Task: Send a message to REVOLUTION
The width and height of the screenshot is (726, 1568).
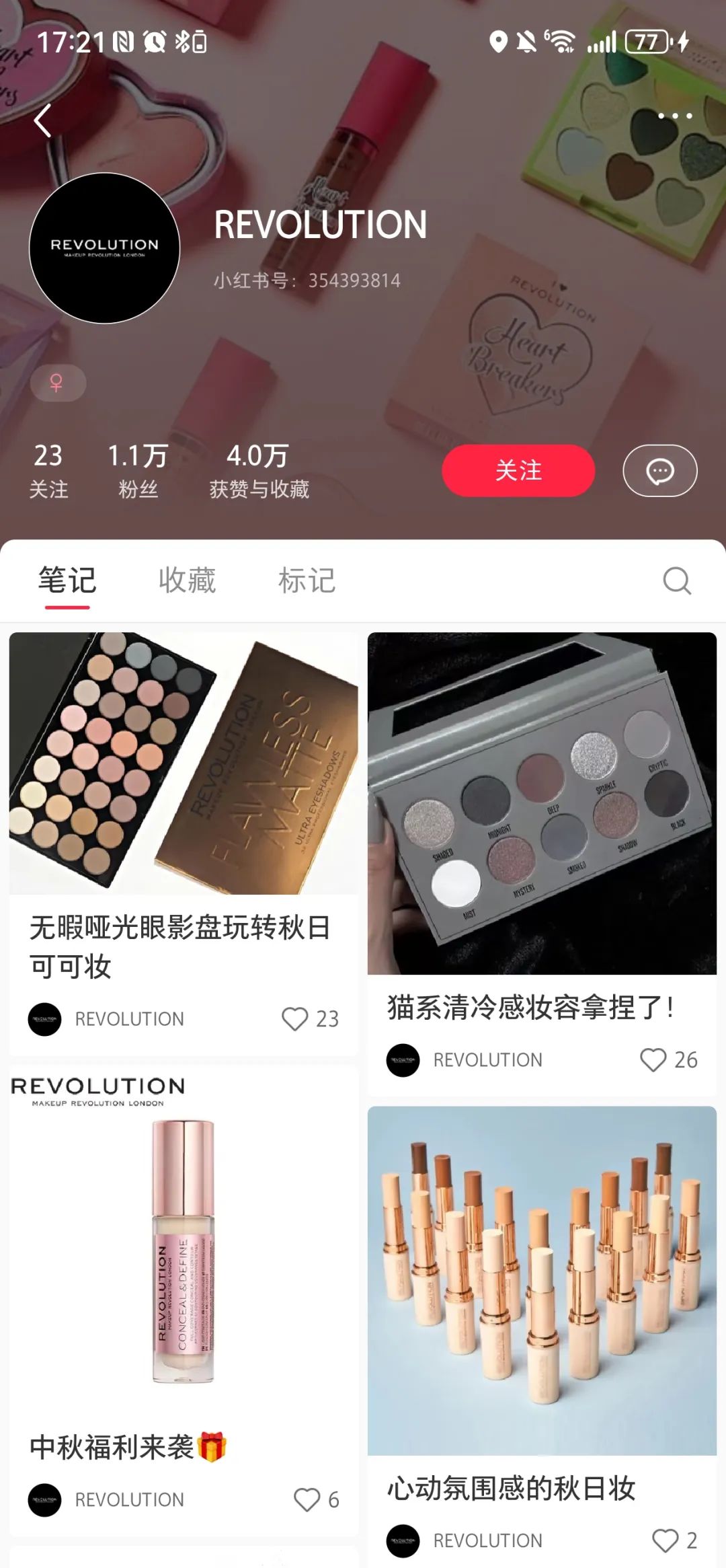Action: click(x=659, y=470)
